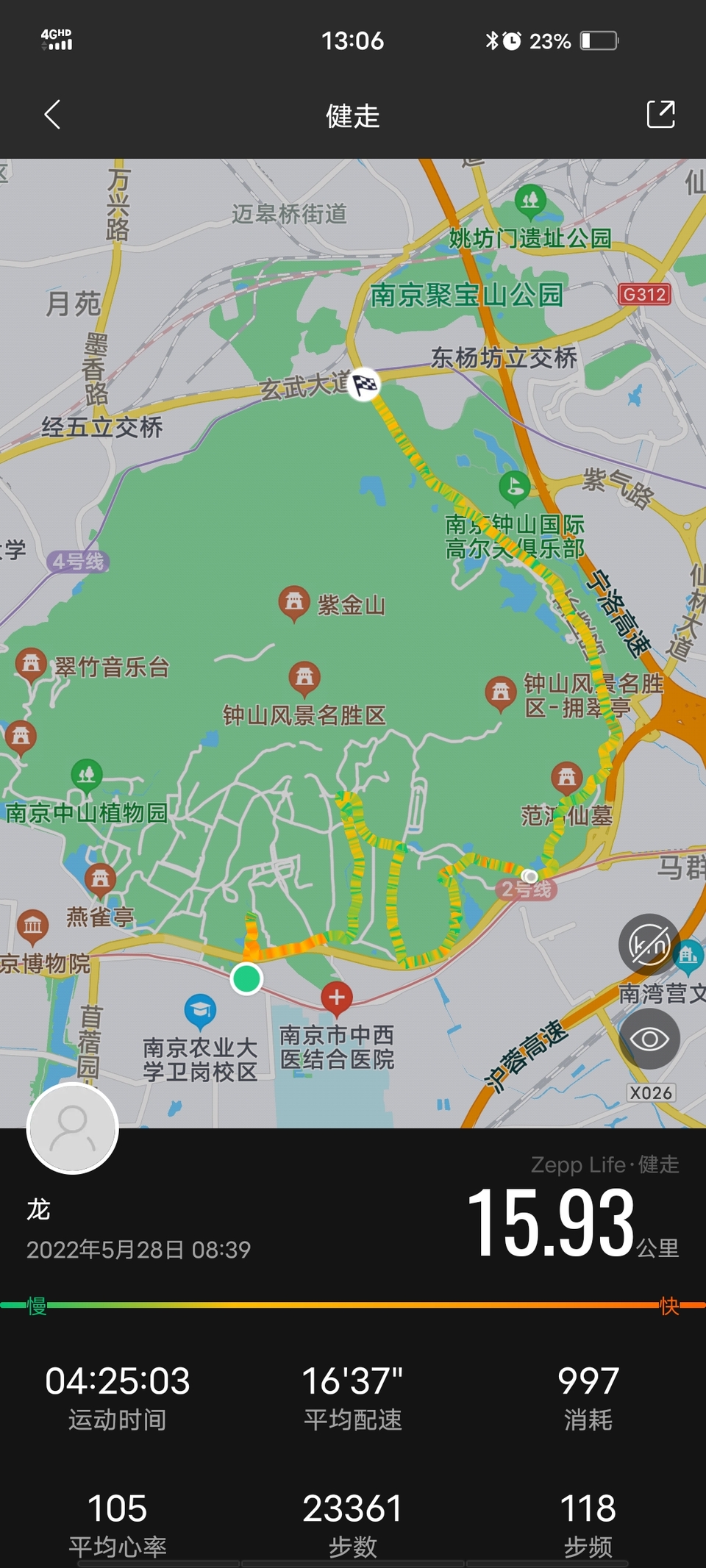The width and height of the screenshot is (706, 1568).
Task: Open the profile avatar photo
Action: 72,1129
